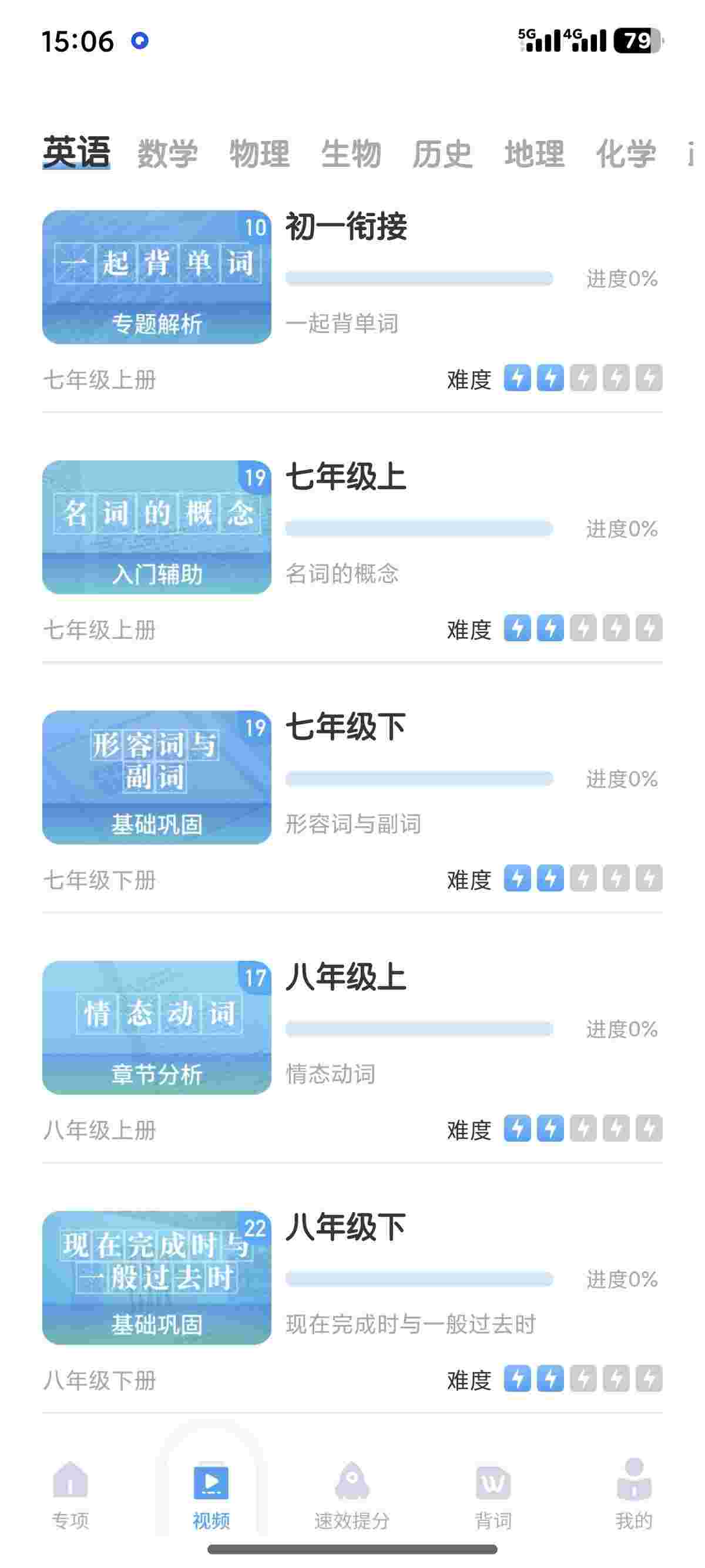Switch to the 速效提分 bottom tab
Viewport: 705px width, 1568px height.
click(352, 1495)
